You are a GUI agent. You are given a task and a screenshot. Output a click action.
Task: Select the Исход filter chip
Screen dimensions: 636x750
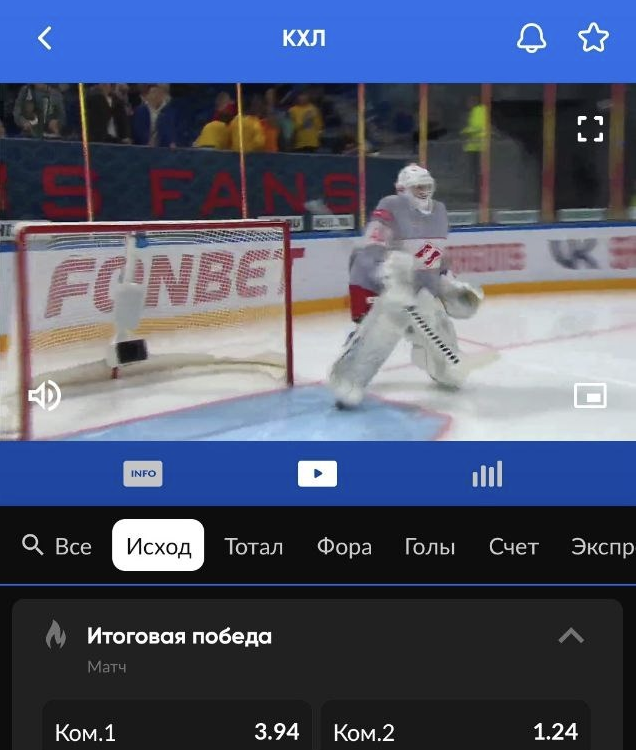coord(158,546)
